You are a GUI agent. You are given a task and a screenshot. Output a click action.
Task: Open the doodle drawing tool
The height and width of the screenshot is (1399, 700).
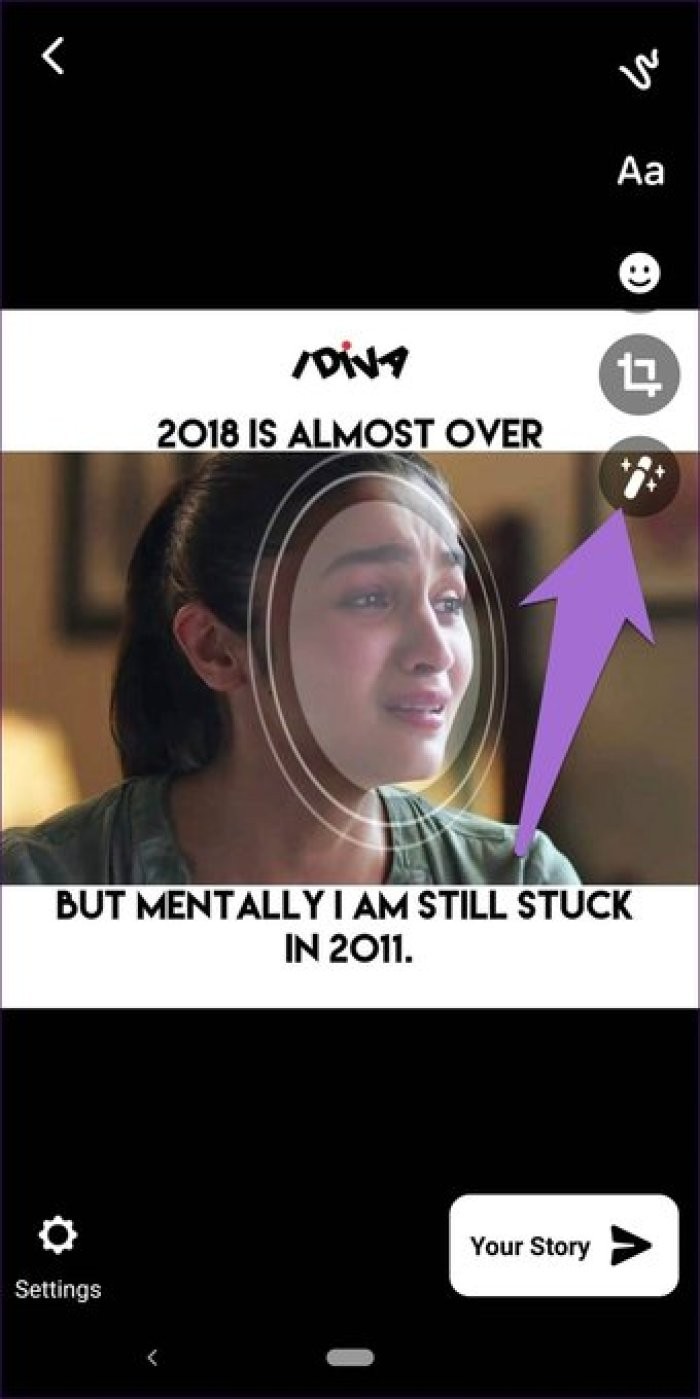pyautogui.click(x=640, y=70)
